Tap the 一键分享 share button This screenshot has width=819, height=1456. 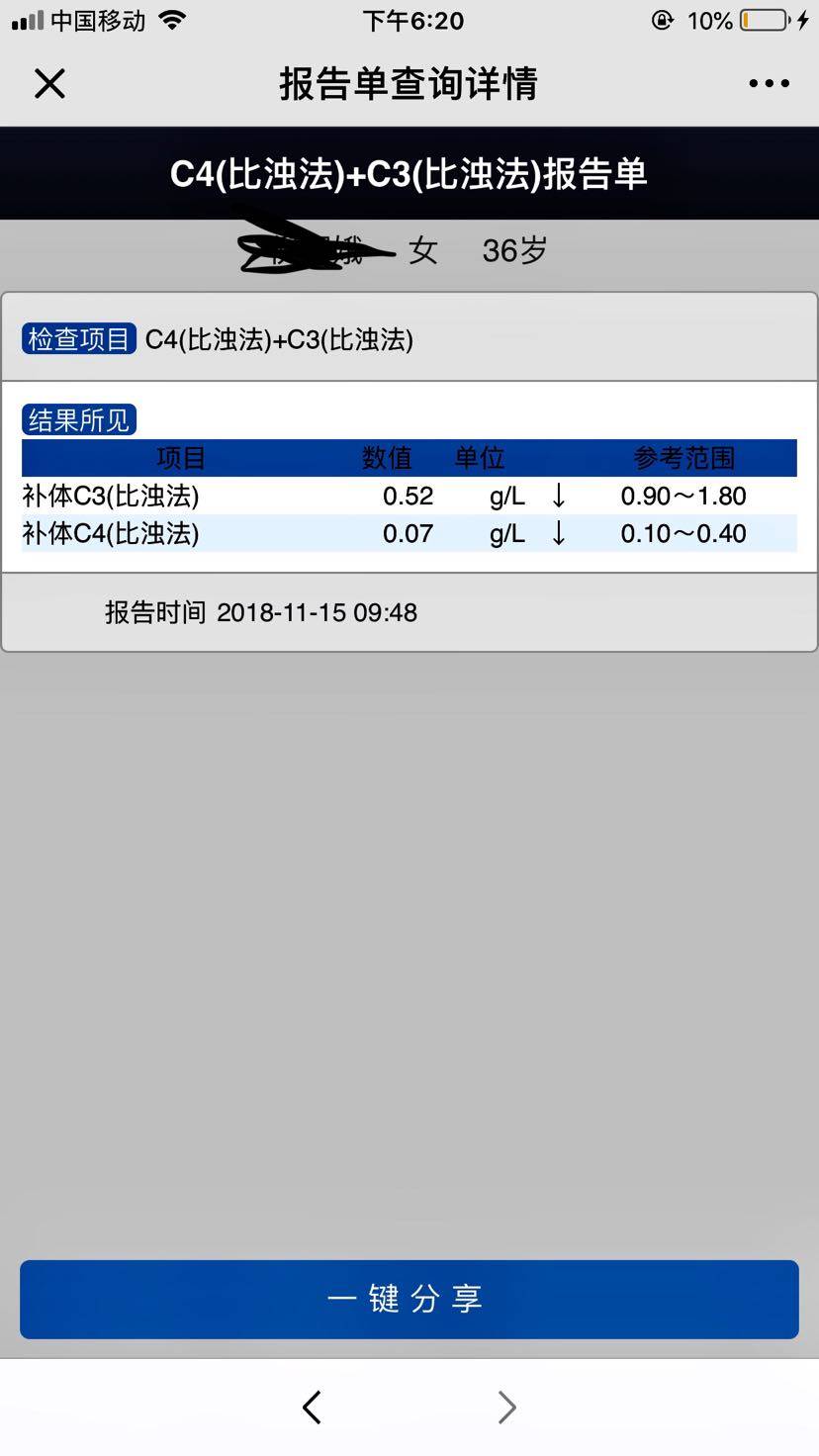409,1299
